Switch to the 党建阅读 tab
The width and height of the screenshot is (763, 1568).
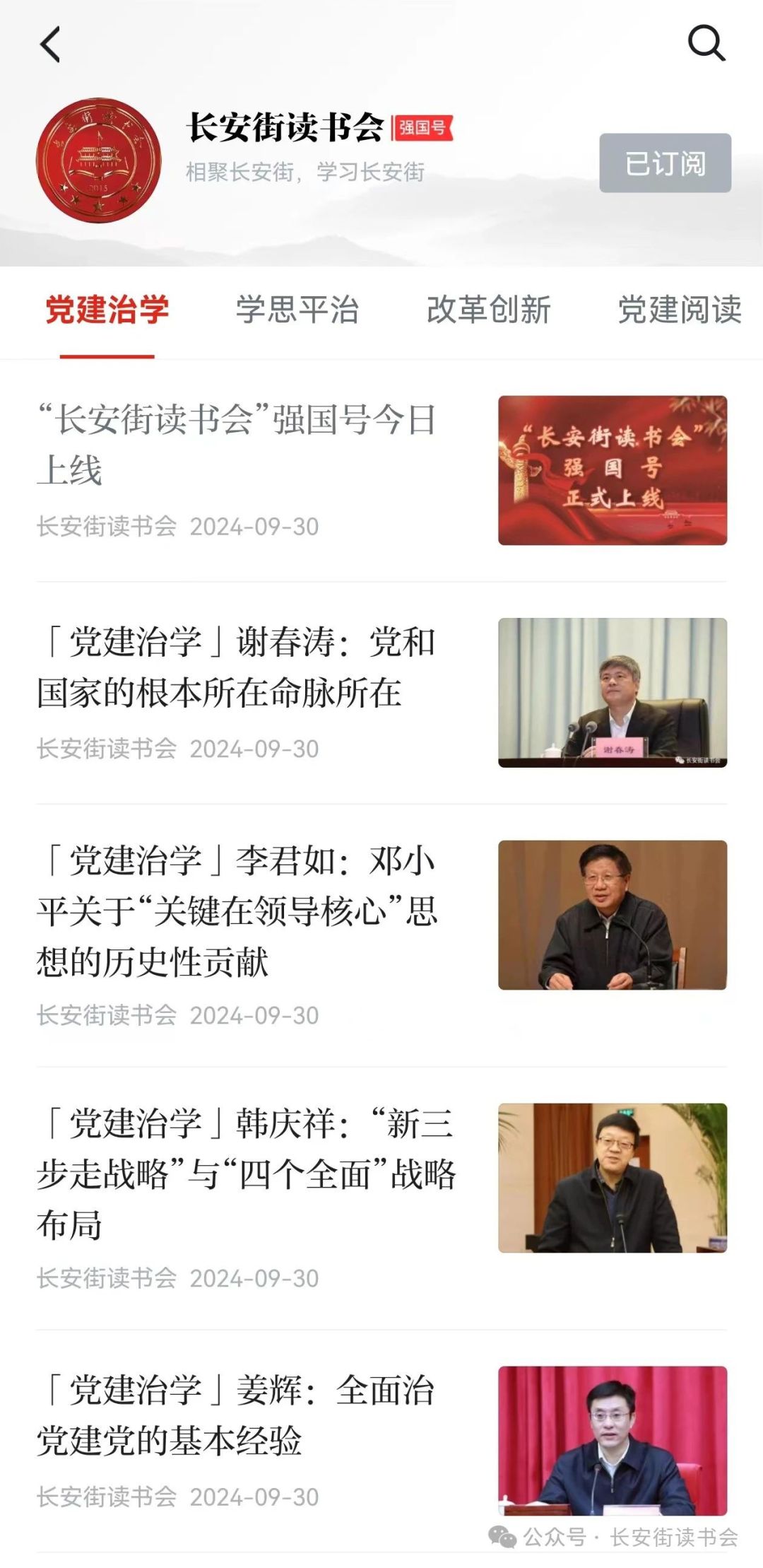click(x=679, y=310)
